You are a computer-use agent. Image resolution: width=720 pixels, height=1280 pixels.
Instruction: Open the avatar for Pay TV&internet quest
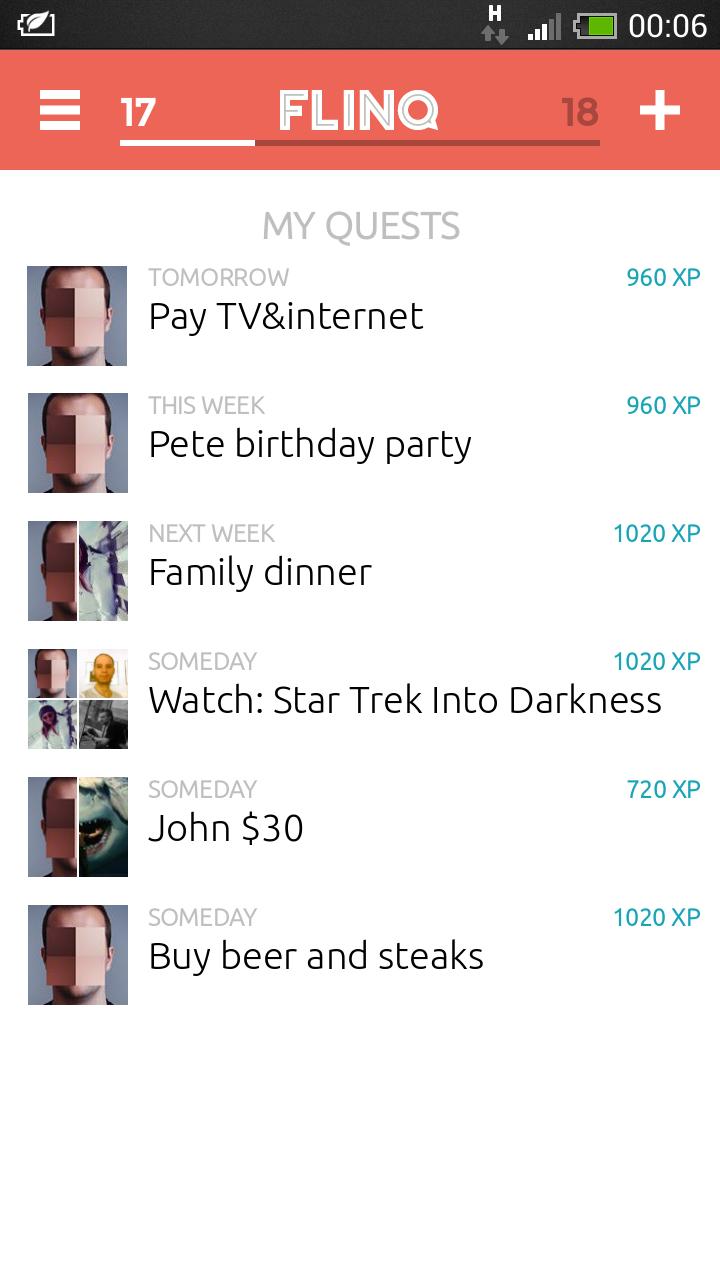(76, 315)
